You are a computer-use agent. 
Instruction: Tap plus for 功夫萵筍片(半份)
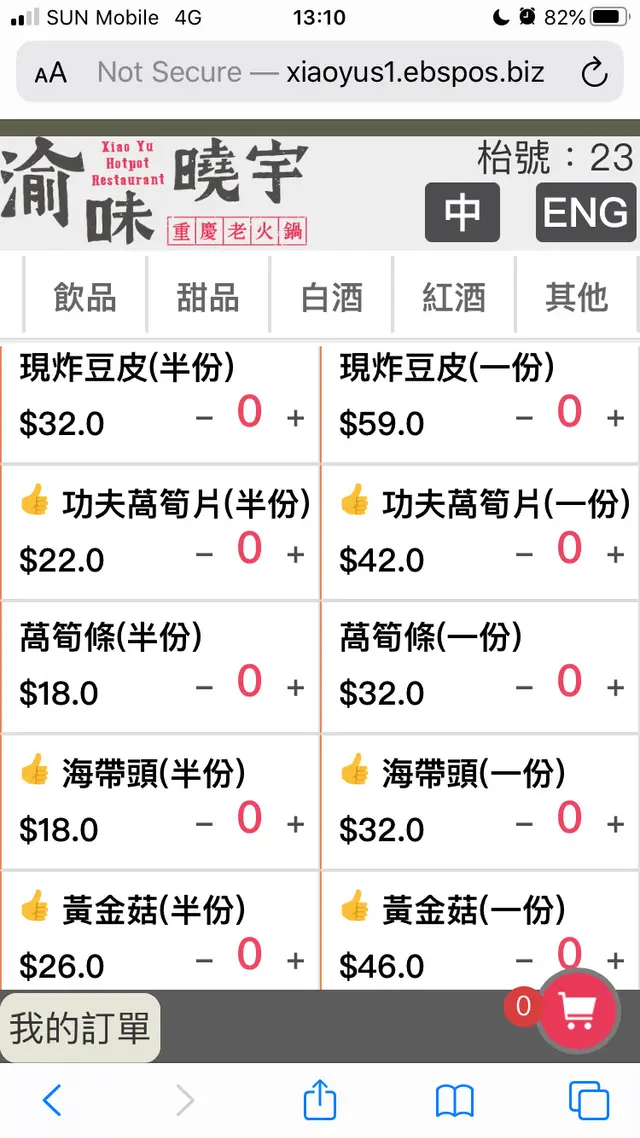[295, 554]
